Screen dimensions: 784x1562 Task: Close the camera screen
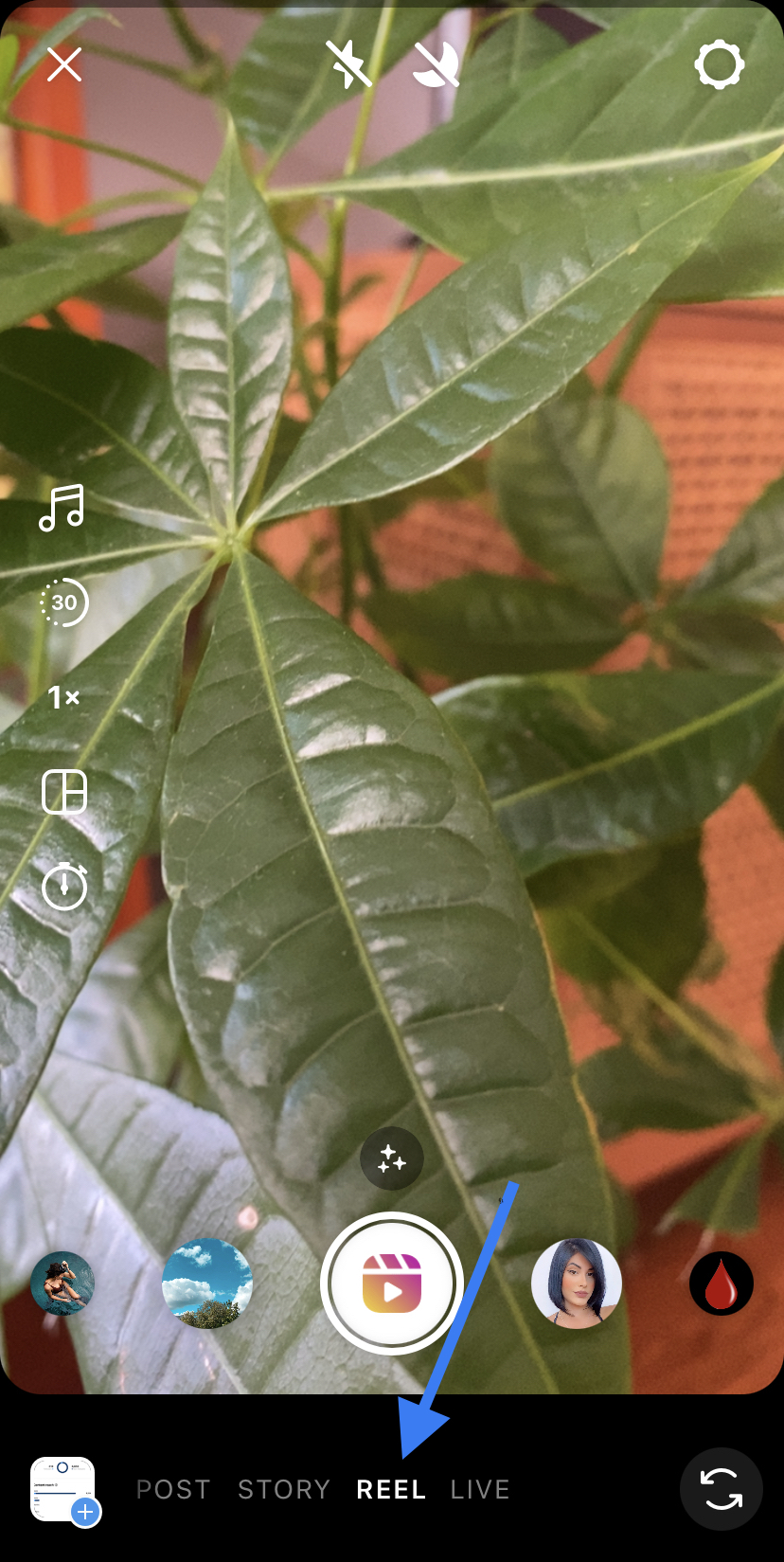tap(64, 65)
